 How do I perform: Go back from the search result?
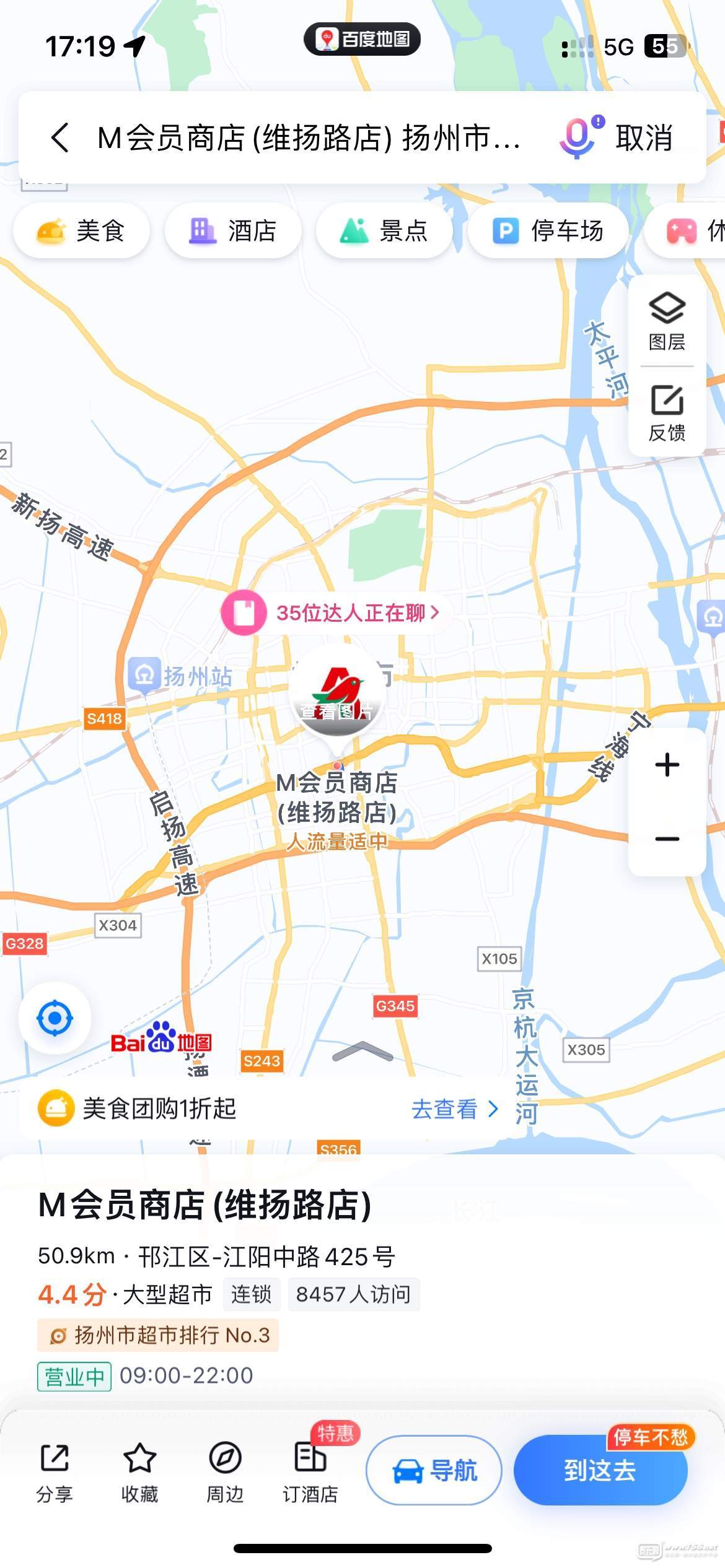click(x=60, y=137)
